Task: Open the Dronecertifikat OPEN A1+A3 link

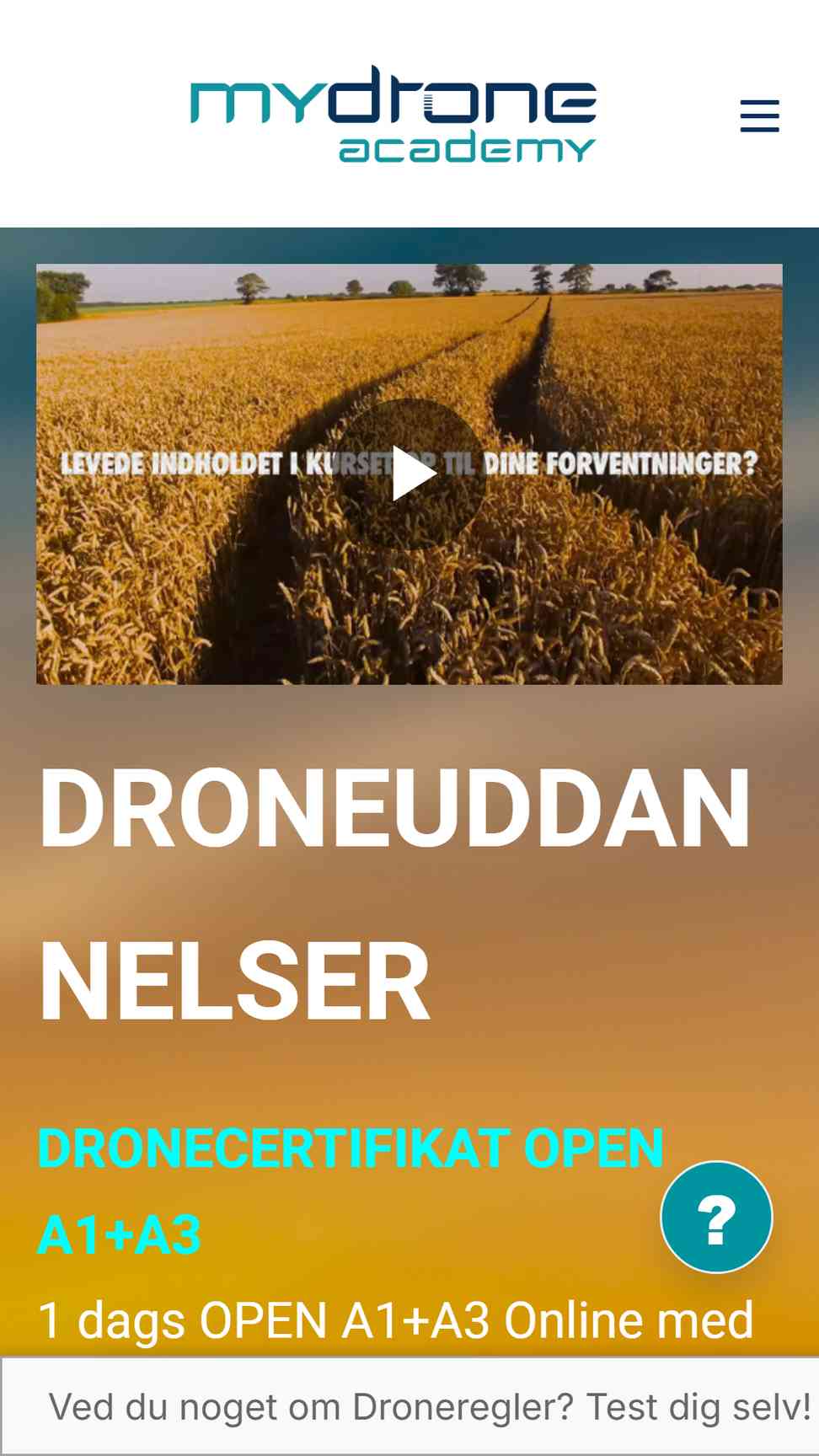Action: pyautogui.click(x=351, y=1191)
